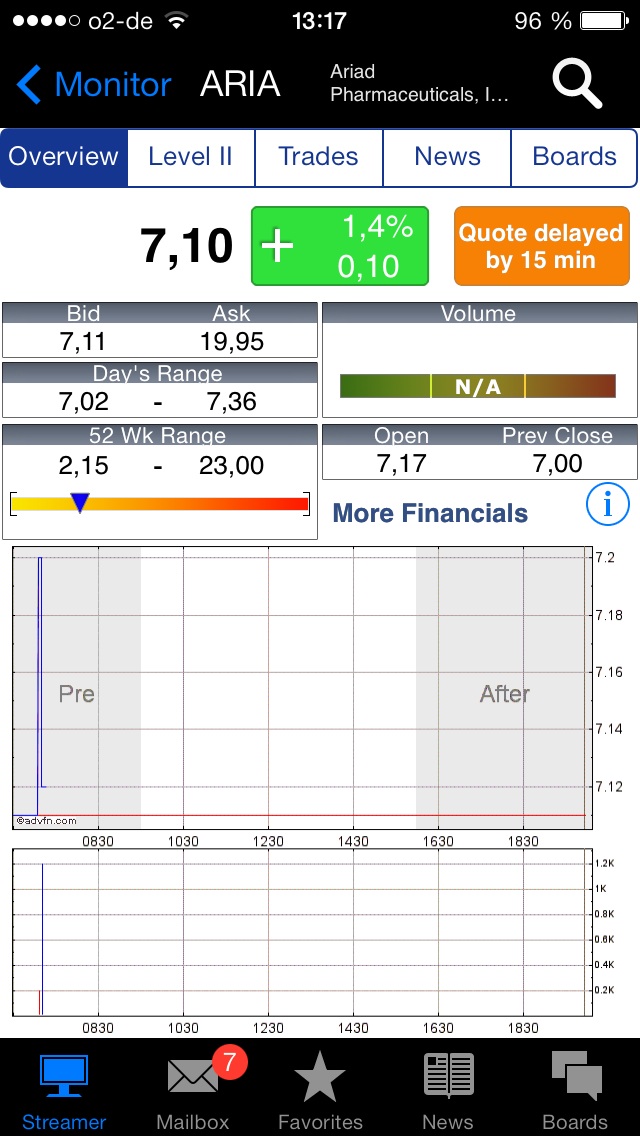Show the Trades tab
640x1136 pixels.
318,157
